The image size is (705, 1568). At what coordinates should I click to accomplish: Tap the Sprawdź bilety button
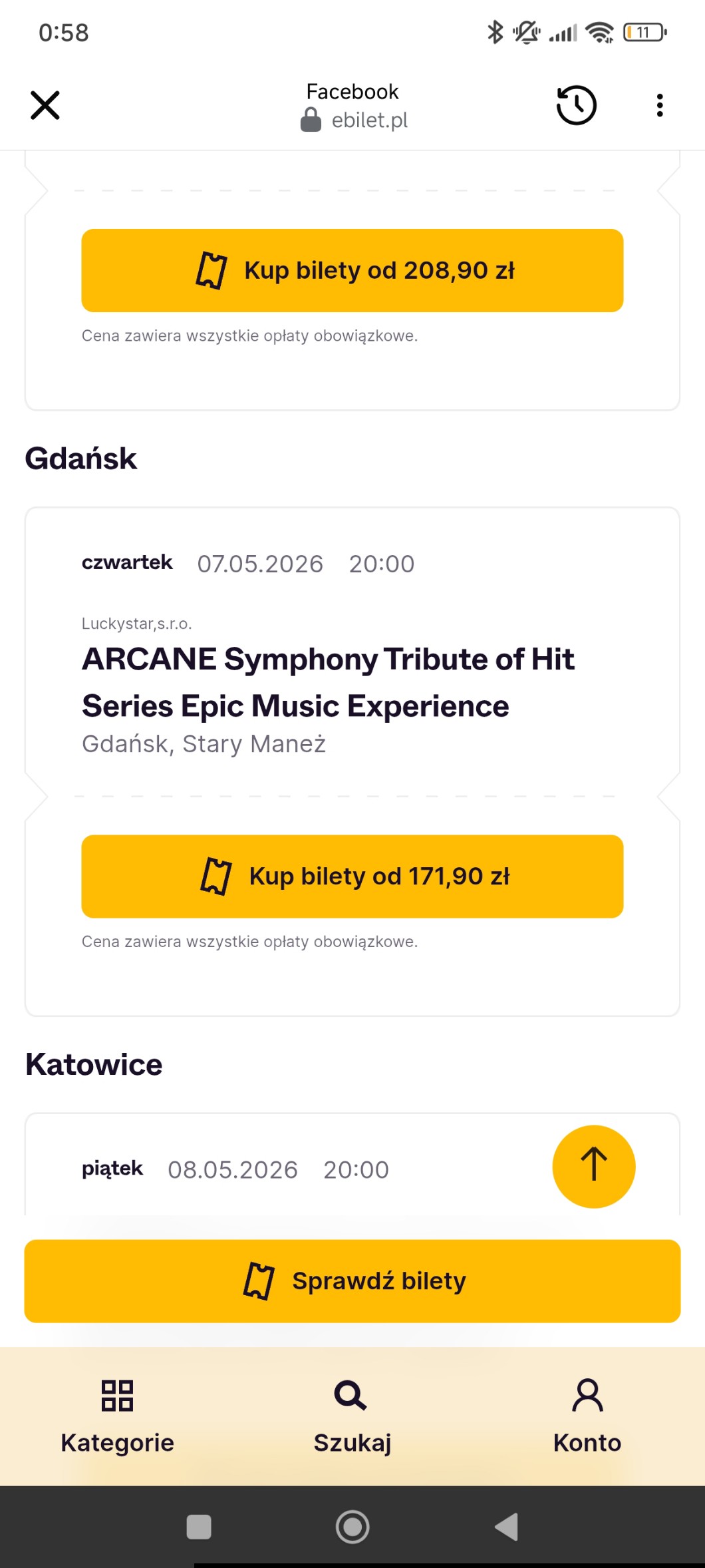click(x=352, y=1280)
